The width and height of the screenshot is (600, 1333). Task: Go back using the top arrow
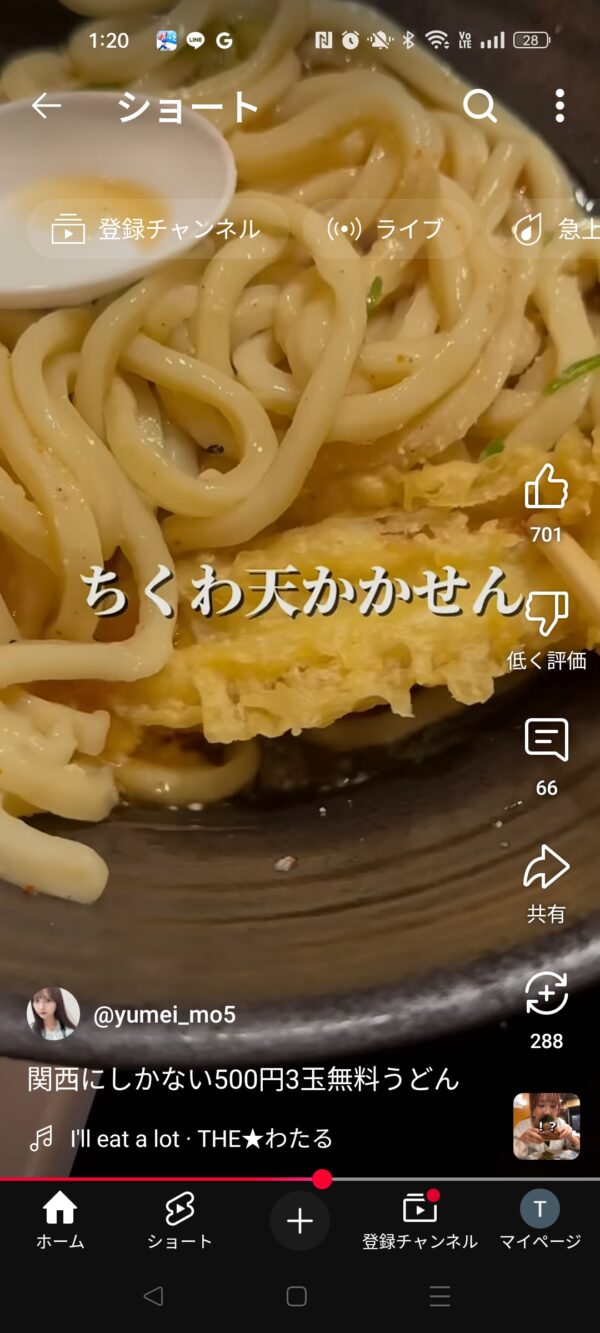point(46,106)
